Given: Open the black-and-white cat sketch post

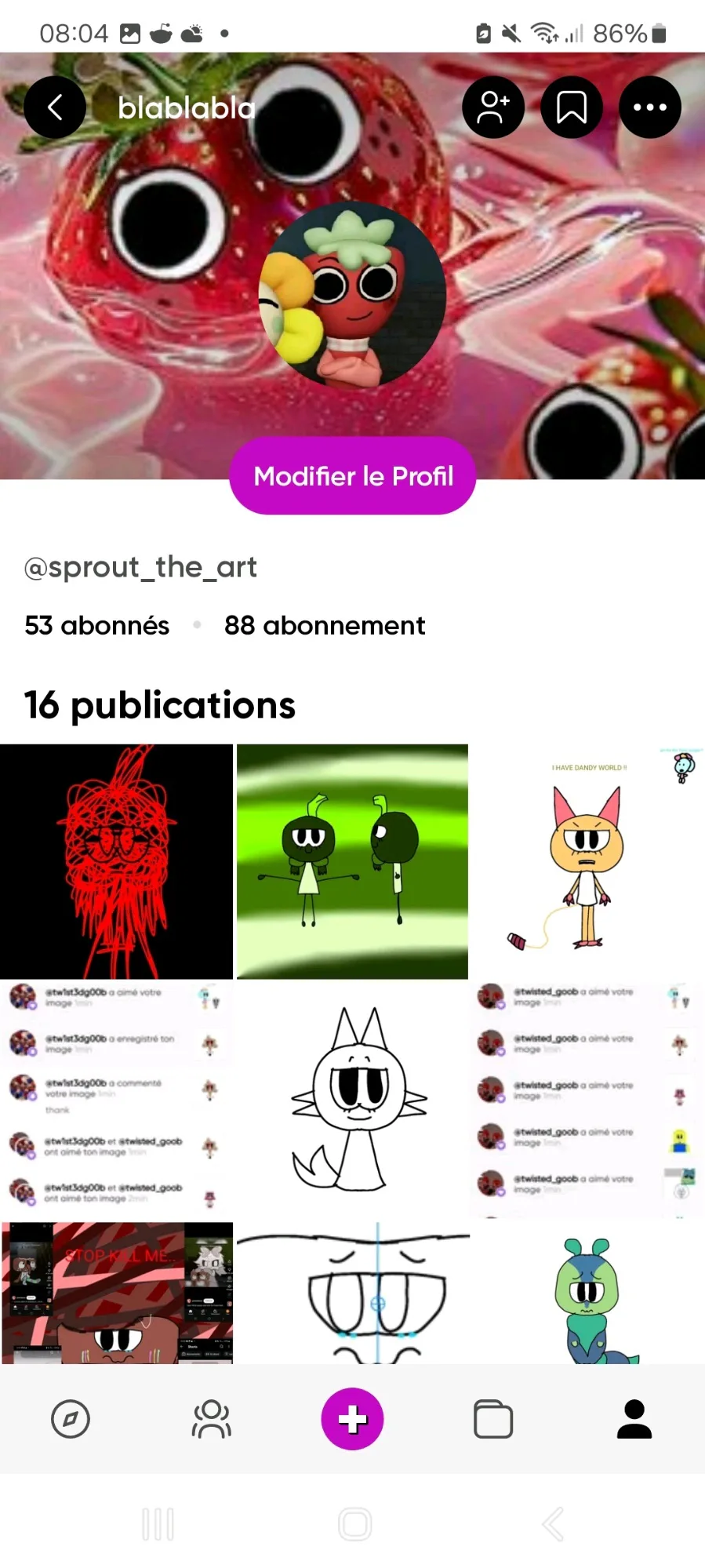Looking at the screenshot, I should pos(352,1098).
